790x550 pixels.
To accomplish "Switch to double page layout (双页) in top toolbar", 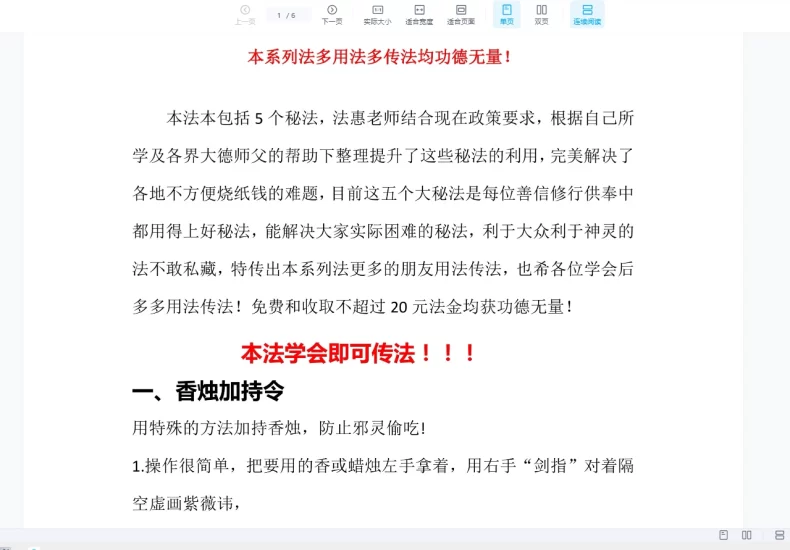I will point(541,14).
